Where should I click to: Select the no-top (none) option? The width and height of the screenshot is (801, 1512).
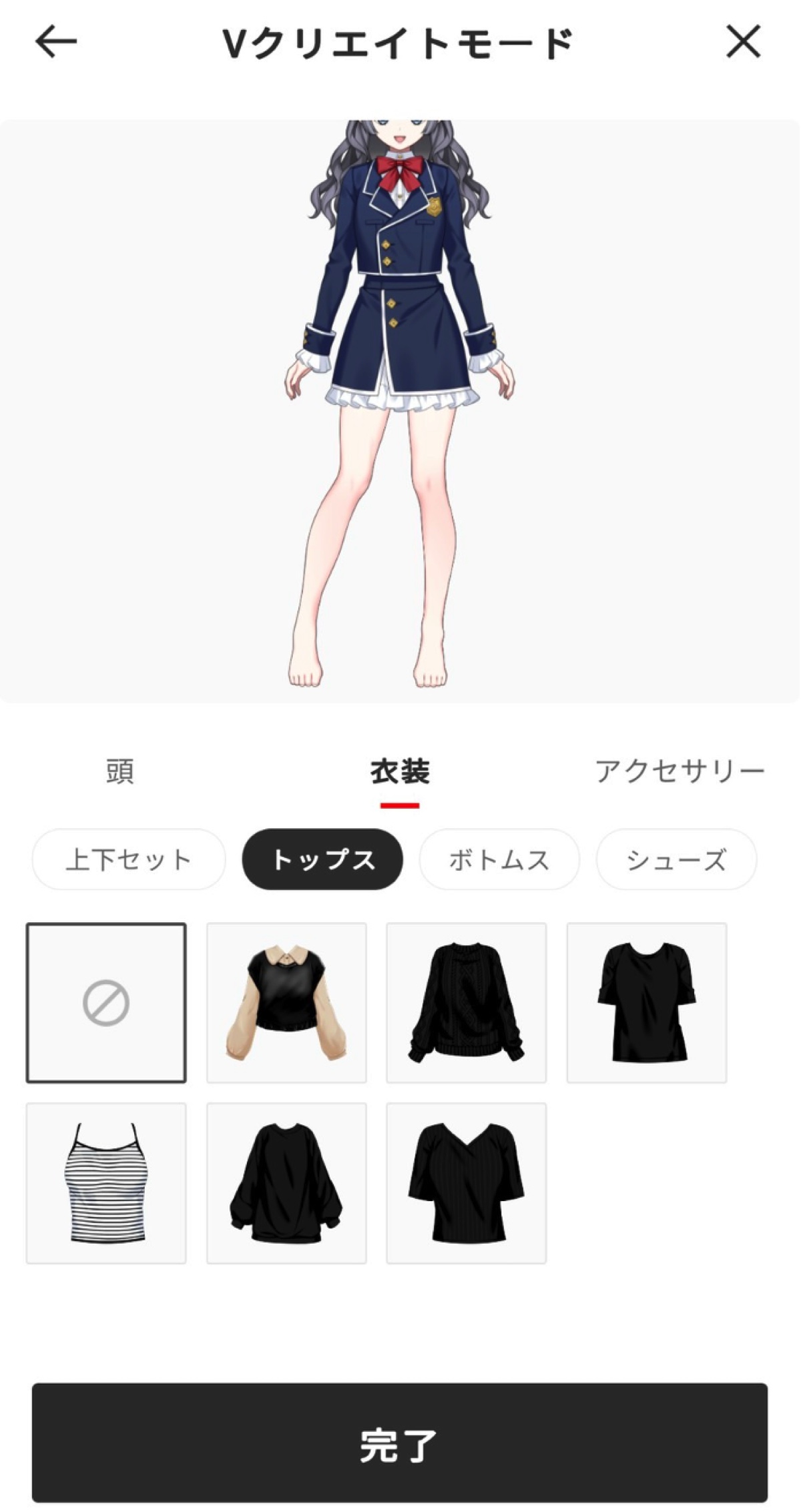click(106, 1003)
